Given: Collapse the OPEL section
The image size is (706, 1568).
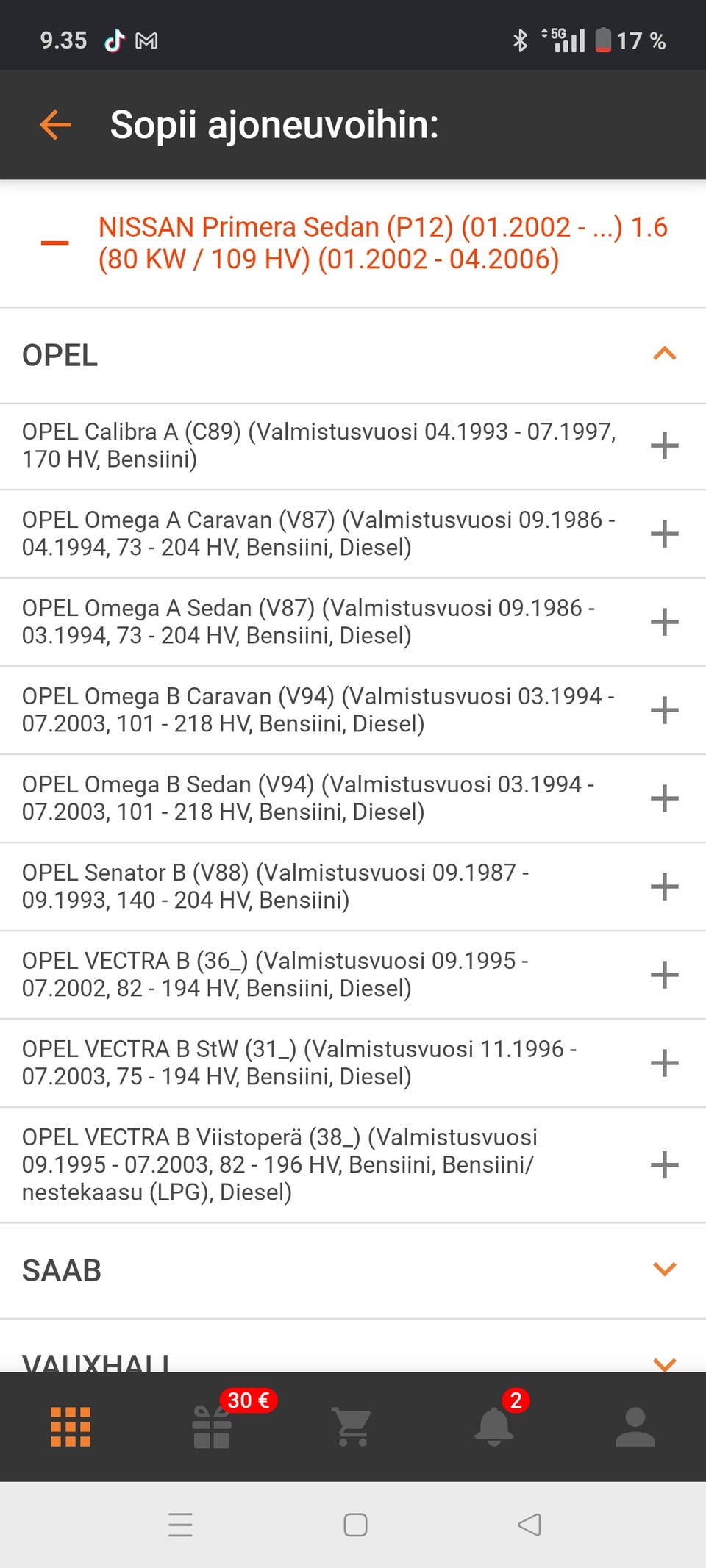Looking at the screenshot, I should [664, 354].
